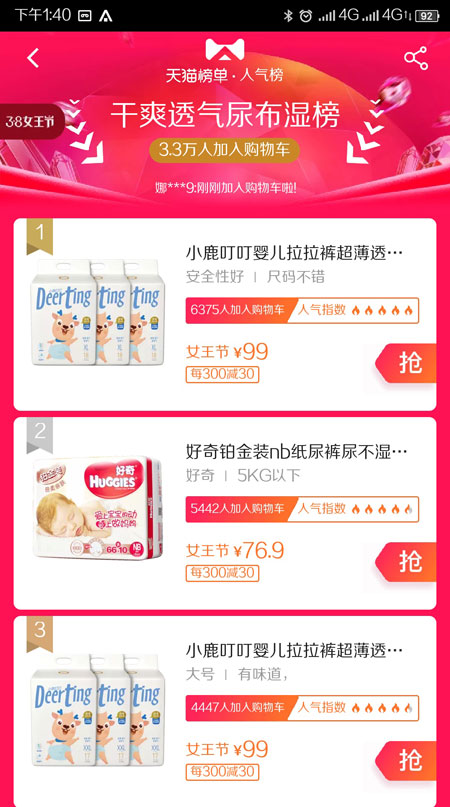Screen dimensions: 450x807
Task: Open the 38女王节 side tag
Action: [x=32, y=121]
